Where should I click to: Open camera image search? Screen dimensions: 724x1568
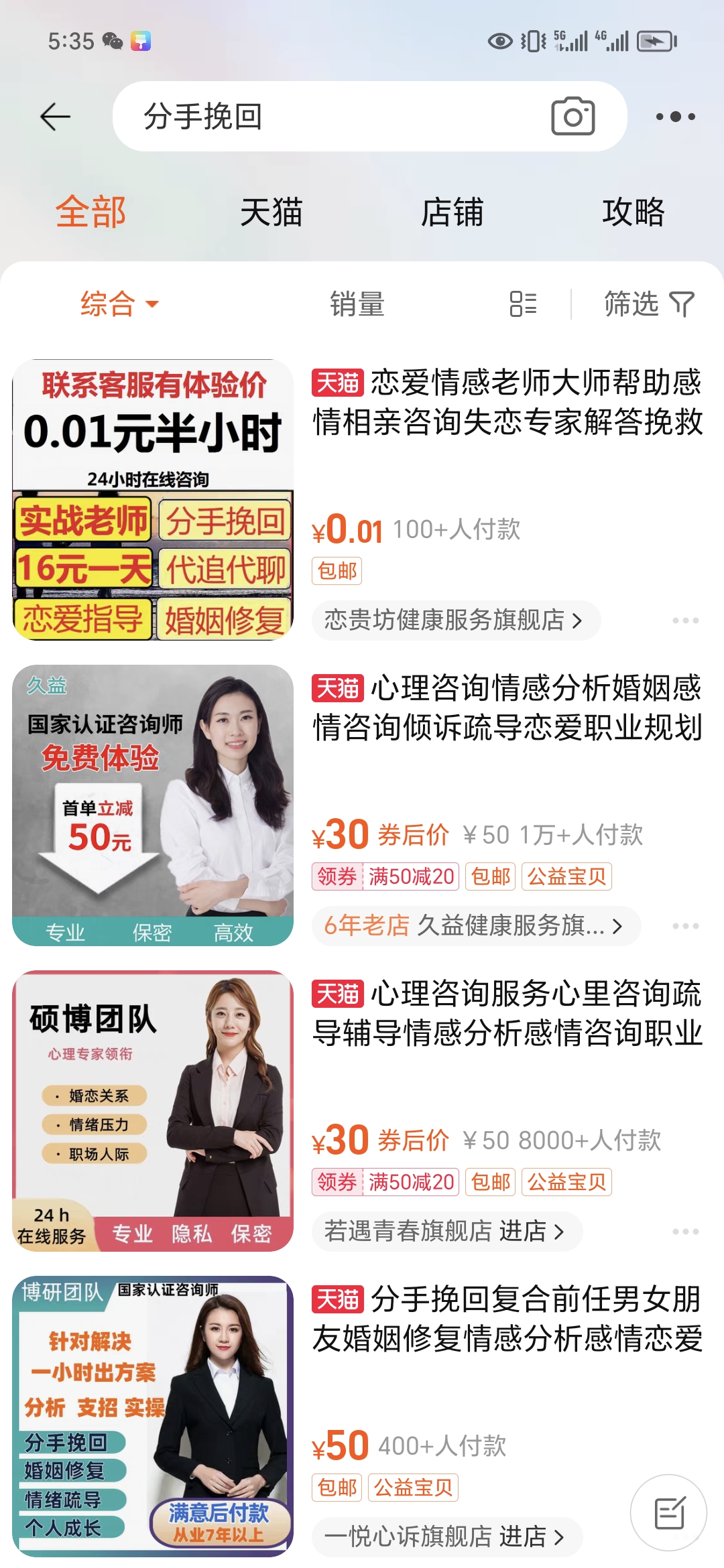click(x=572, y=117)
